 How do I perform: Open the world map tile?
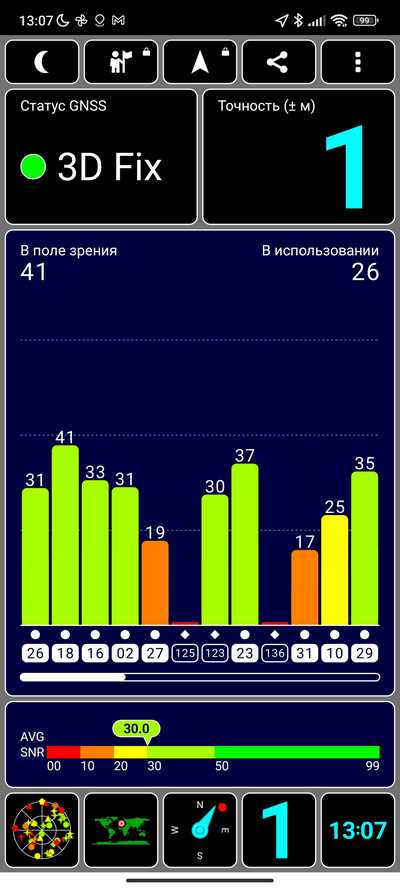pos(121,829)
